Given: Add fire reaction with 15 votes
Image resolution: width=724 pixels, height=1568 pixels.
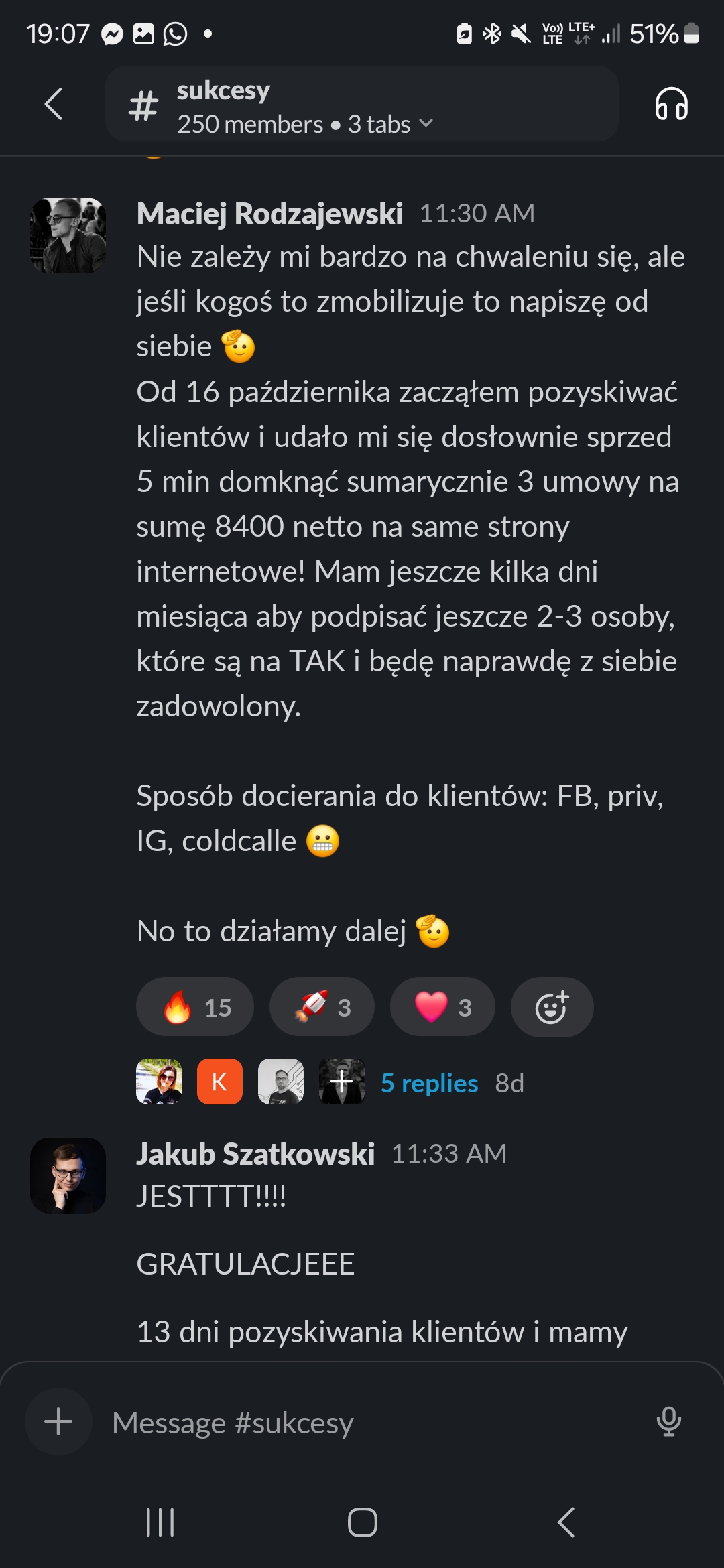Looking at the screenshot, I should pos(195,1007).
